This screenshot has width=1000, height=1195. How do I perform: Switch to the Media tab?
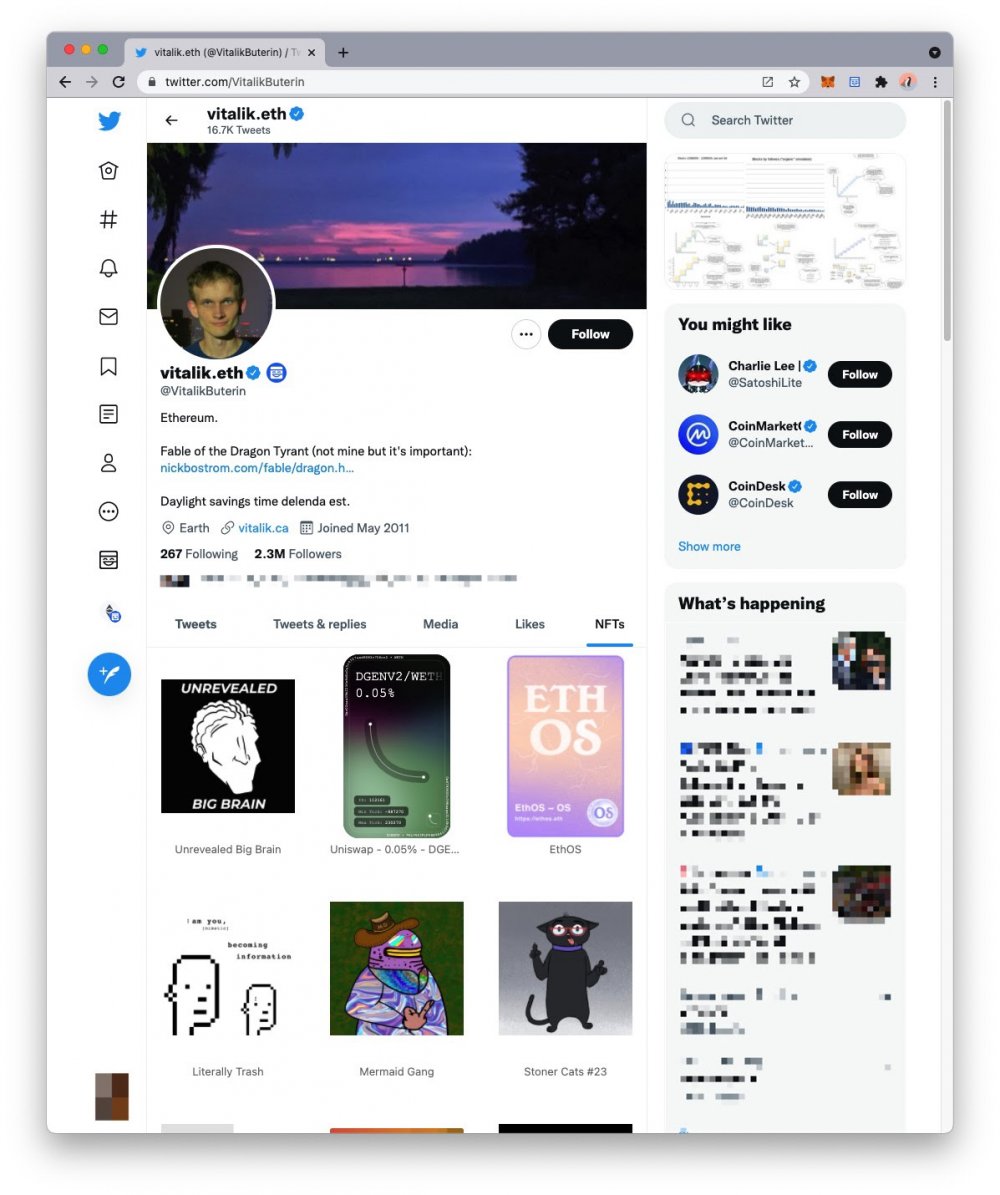(440, 624)
